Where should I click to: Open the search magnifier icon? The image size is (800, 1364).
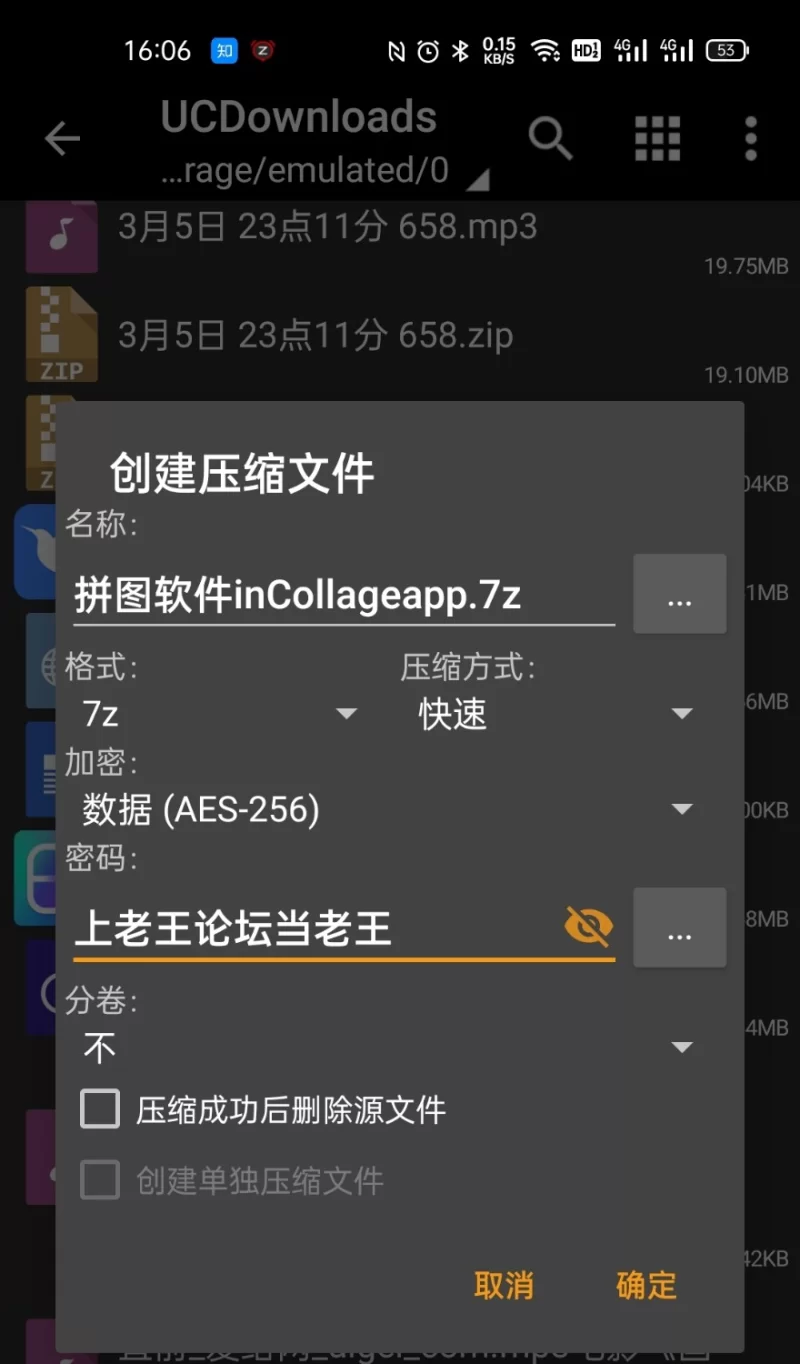(550, 139)
